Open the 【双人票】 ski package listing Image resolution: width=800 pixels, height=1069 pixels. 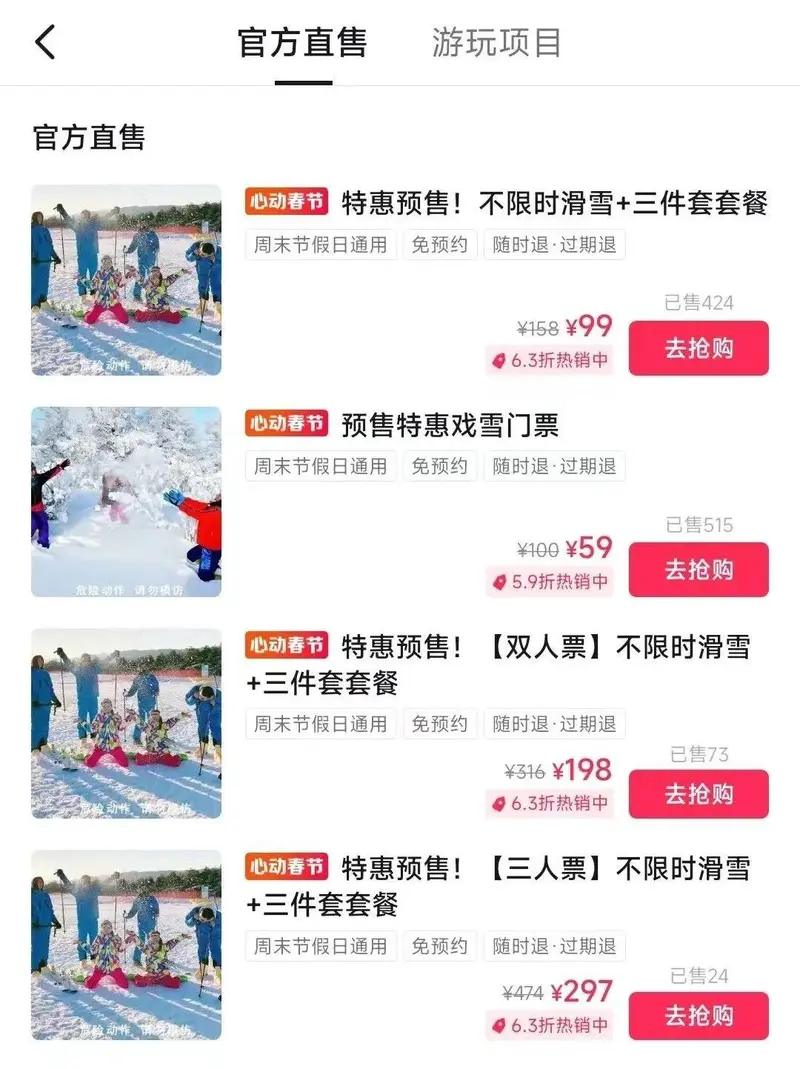coord(545,647)
